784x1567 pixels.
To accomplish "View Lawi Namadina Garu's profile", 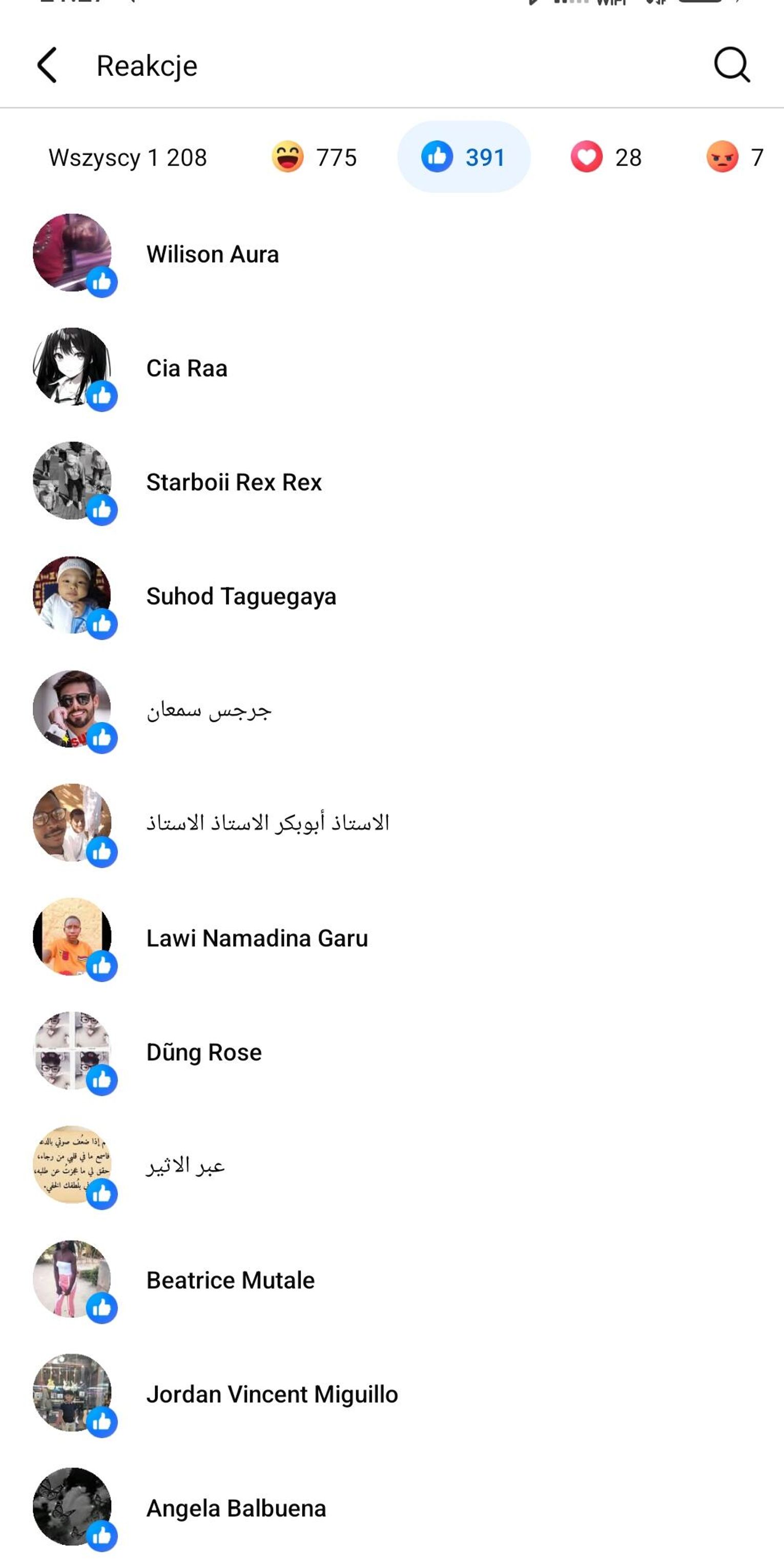I will (x=257, y=938).
